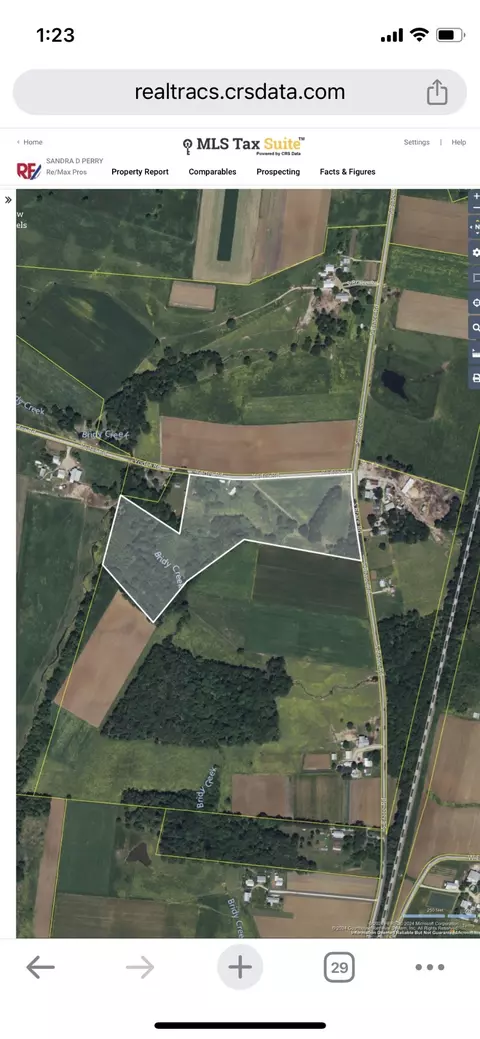Open a new browser tab
The height and width of the screenshot is (1039, 480).
coord(240,967)
